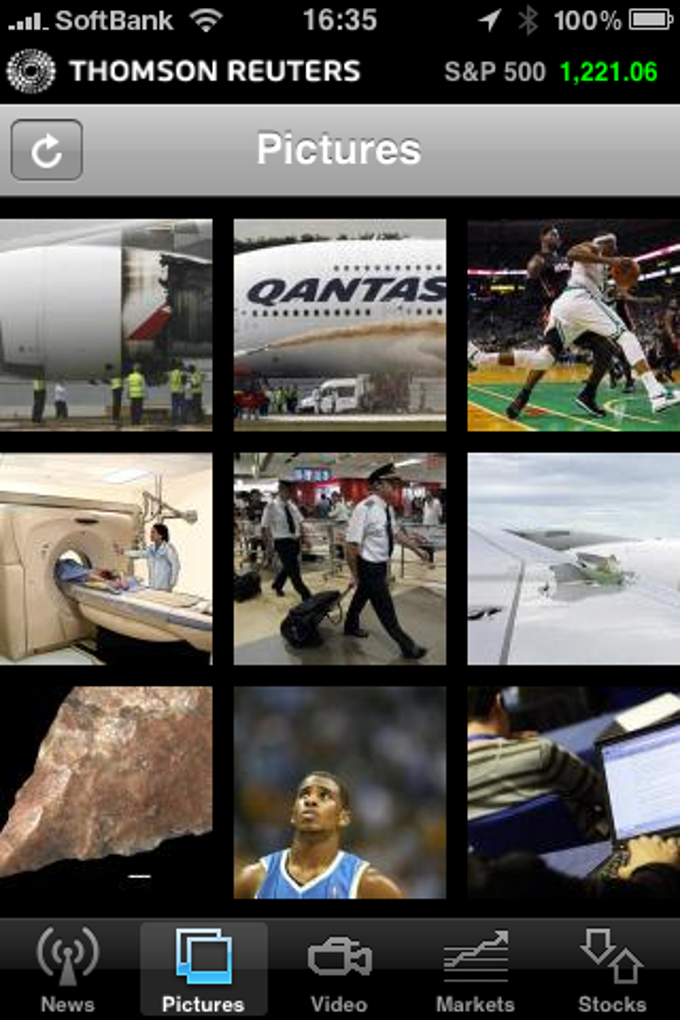
Task: Open the pilots walking with luggage photo
Action: (340, 559)
